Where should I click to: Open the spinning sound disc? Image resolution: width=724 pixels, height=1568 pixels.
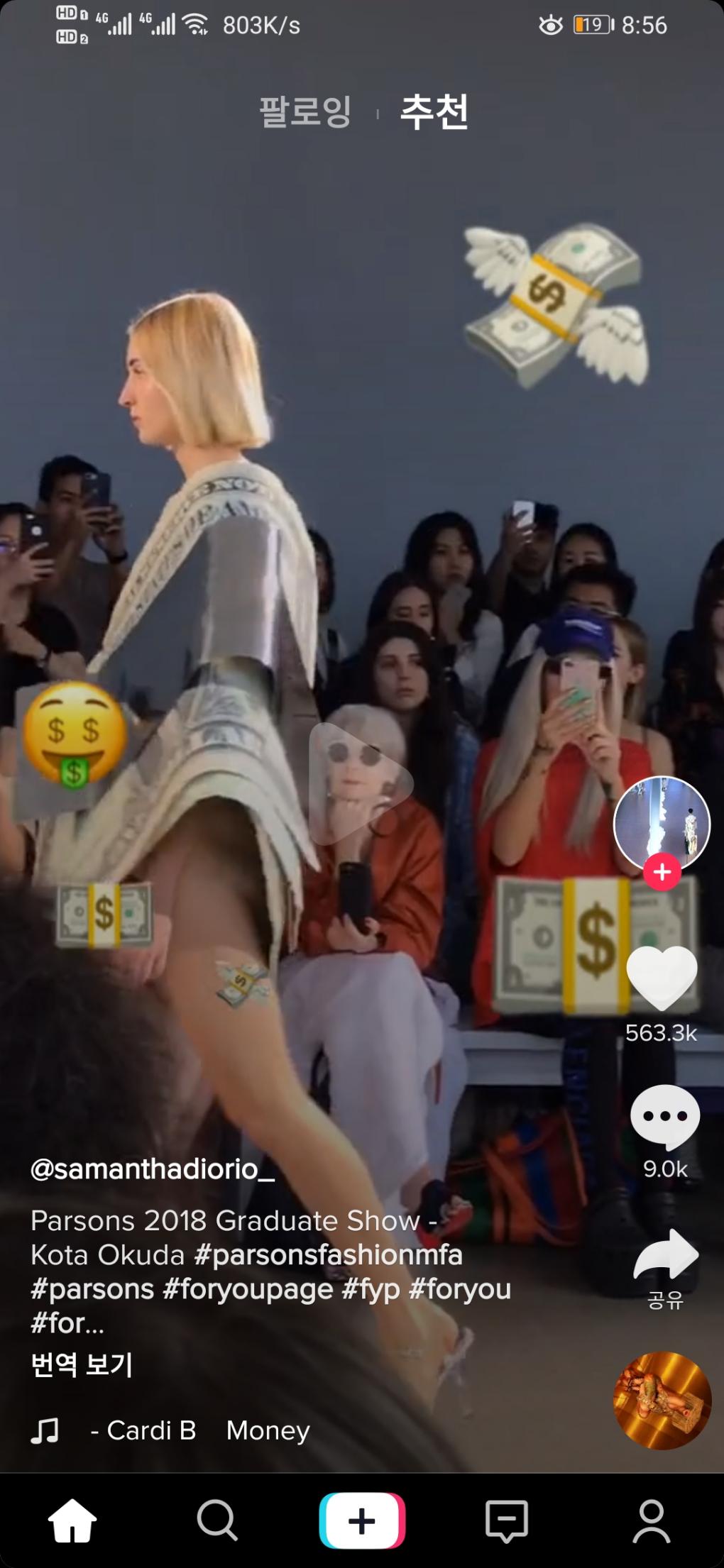pyautogui.click(x=662, y=1401)
